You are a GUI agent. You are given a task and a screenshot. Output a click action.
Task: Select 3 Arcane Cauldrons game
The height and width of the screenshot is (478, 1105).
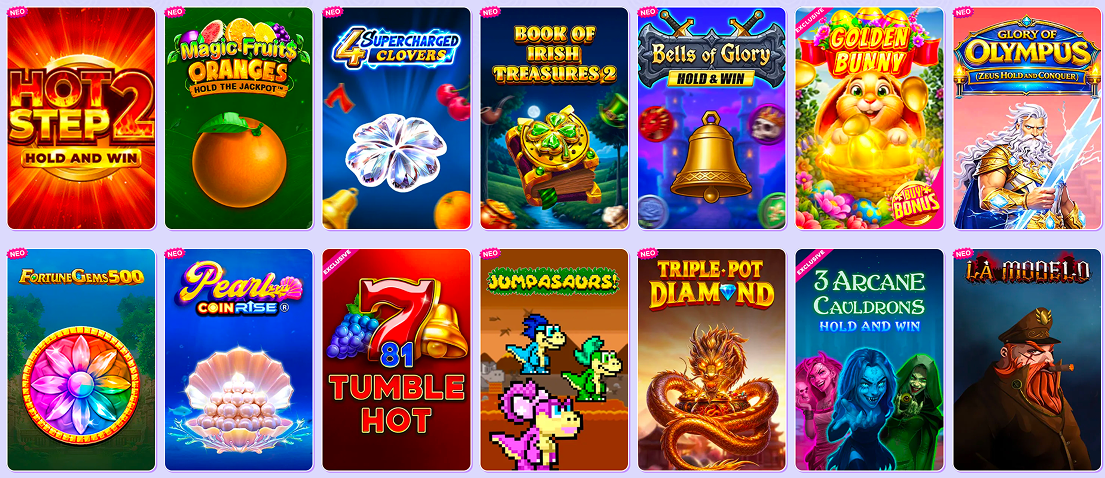point(869,360)
